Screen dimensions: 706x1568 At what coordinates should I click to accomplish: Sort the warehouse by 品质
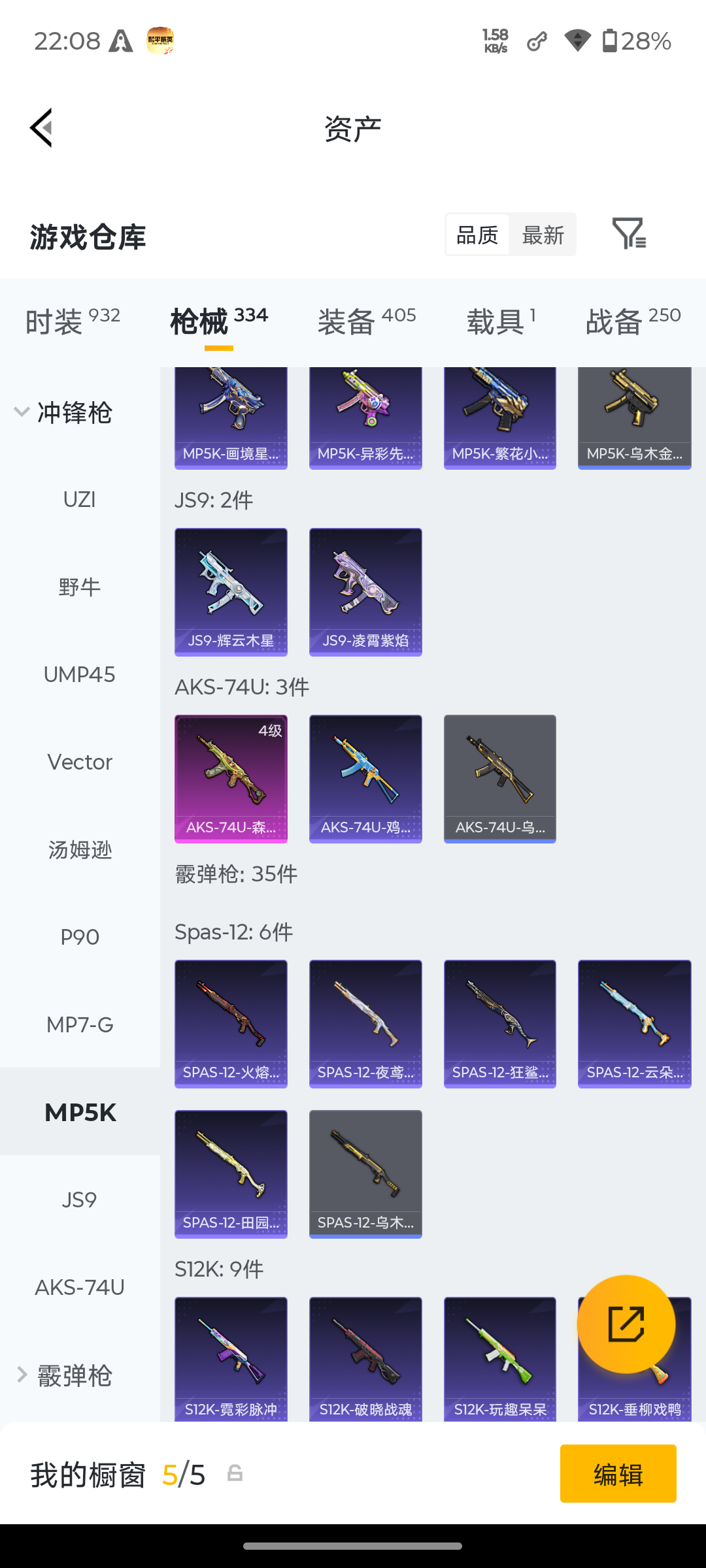click(x=477, y=235)
